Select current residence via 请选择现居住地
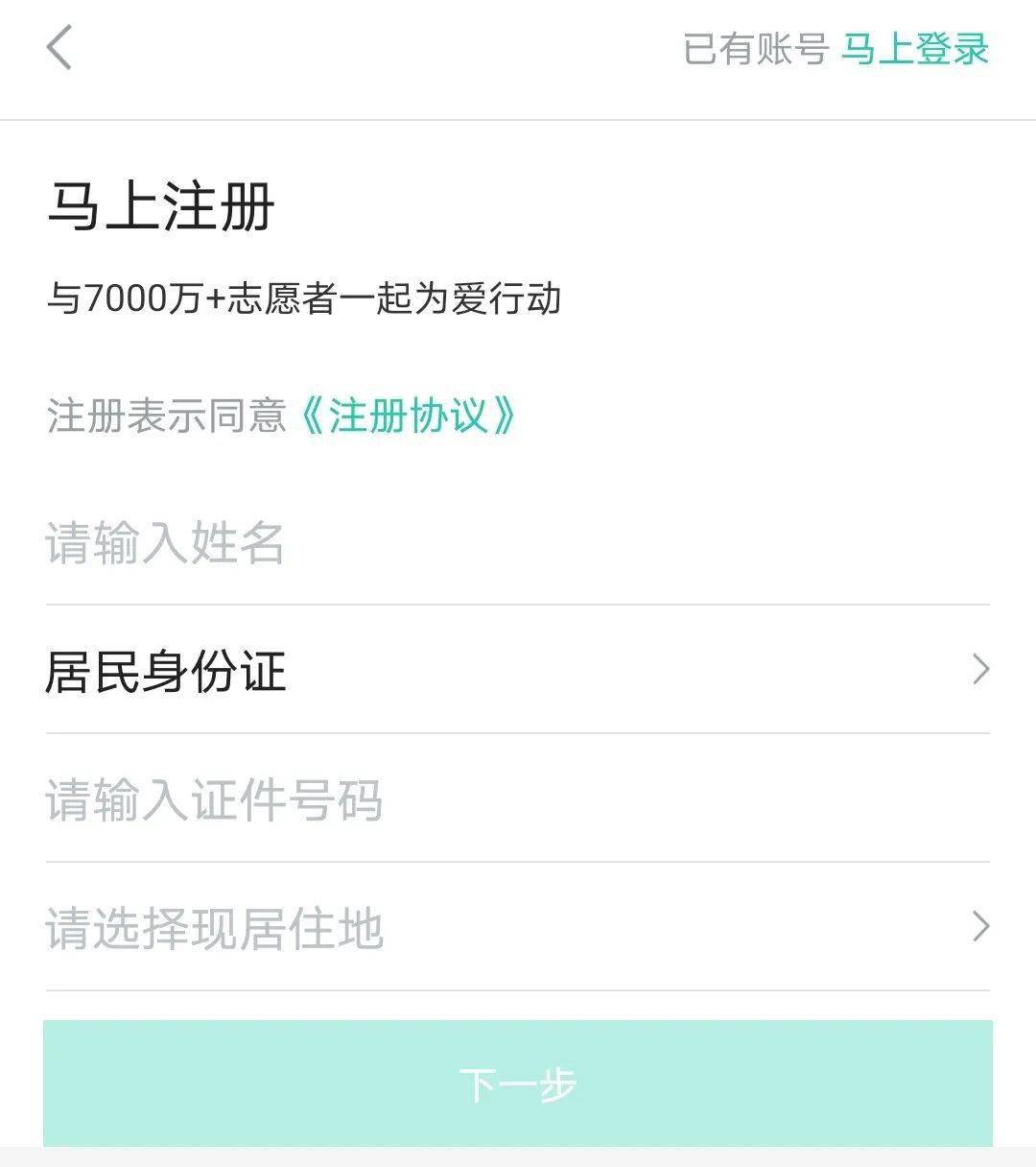 [x=518, y=928]
